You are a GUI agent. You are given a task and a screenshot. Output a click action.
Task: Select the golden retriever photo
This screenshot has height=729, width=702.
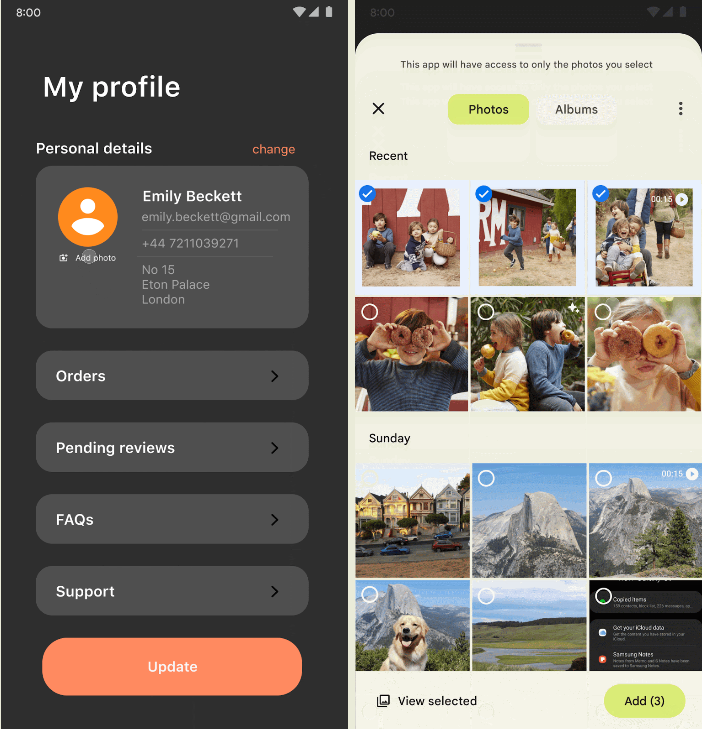point(411,626)
